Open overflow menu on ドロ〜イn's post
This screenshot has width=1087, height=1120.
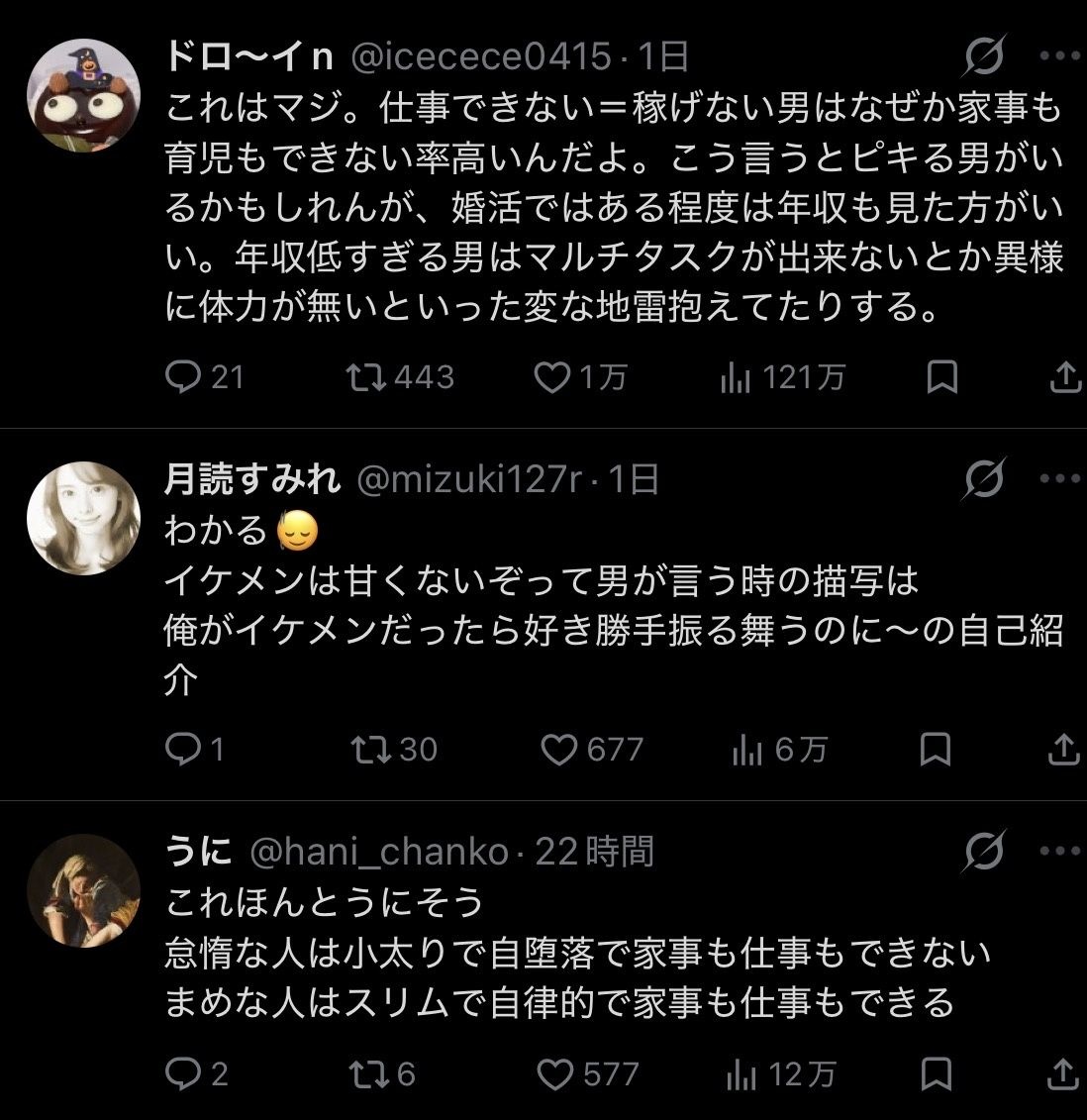(1060, 55)
